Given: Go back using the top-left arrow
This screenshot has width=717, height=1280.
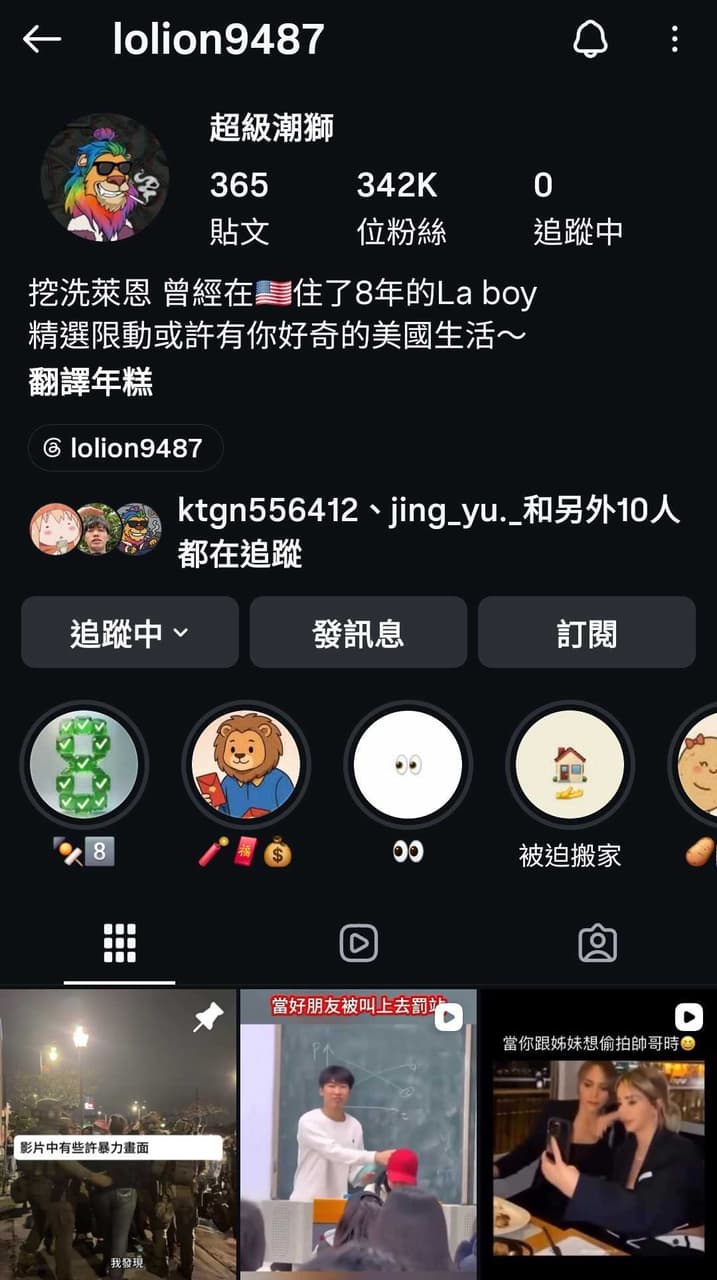Looking at the screenshot, I should tap(42, 40).
